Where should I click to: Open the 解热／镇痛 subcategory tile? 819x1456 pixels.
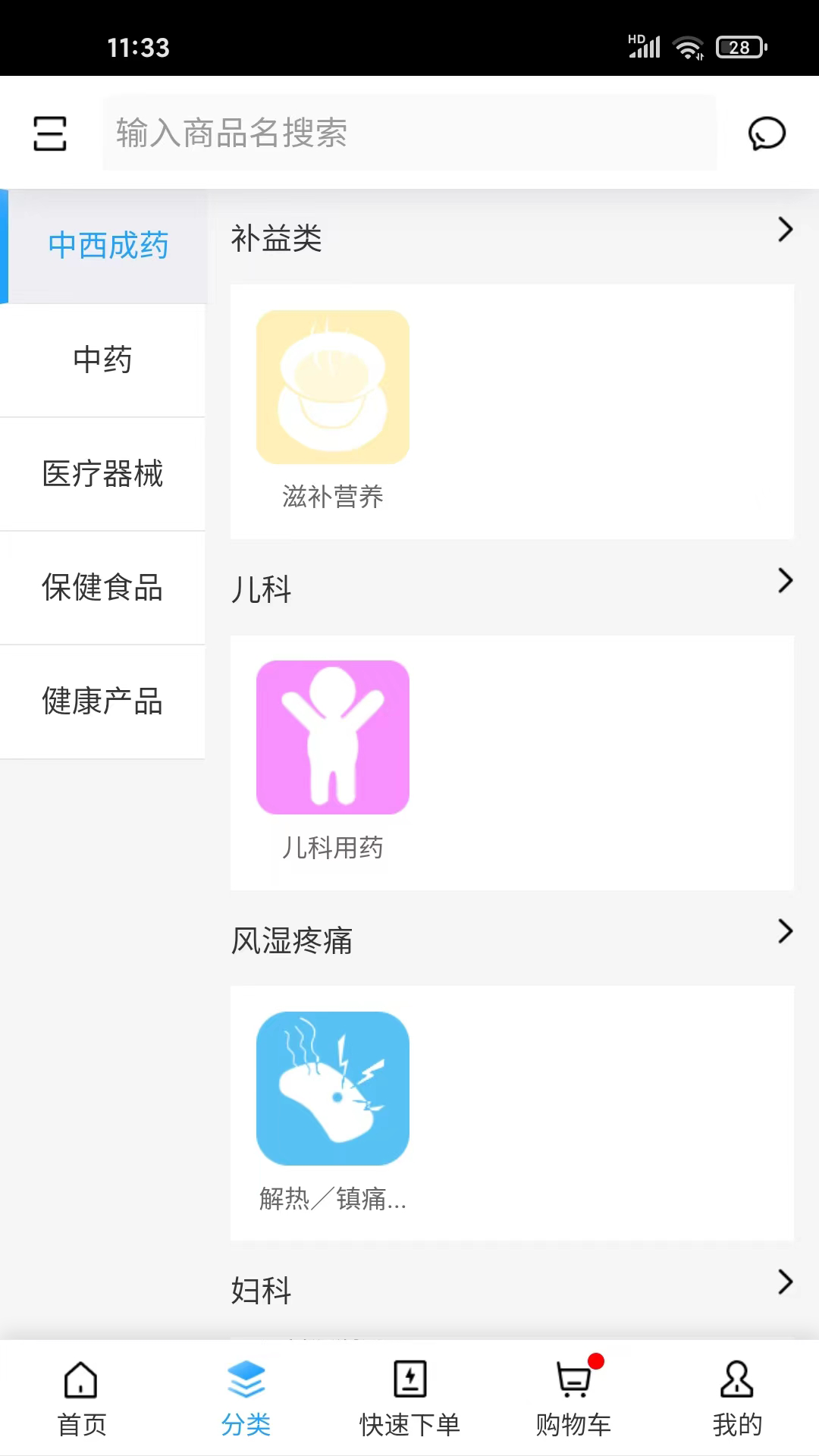tap(333, 1112)
